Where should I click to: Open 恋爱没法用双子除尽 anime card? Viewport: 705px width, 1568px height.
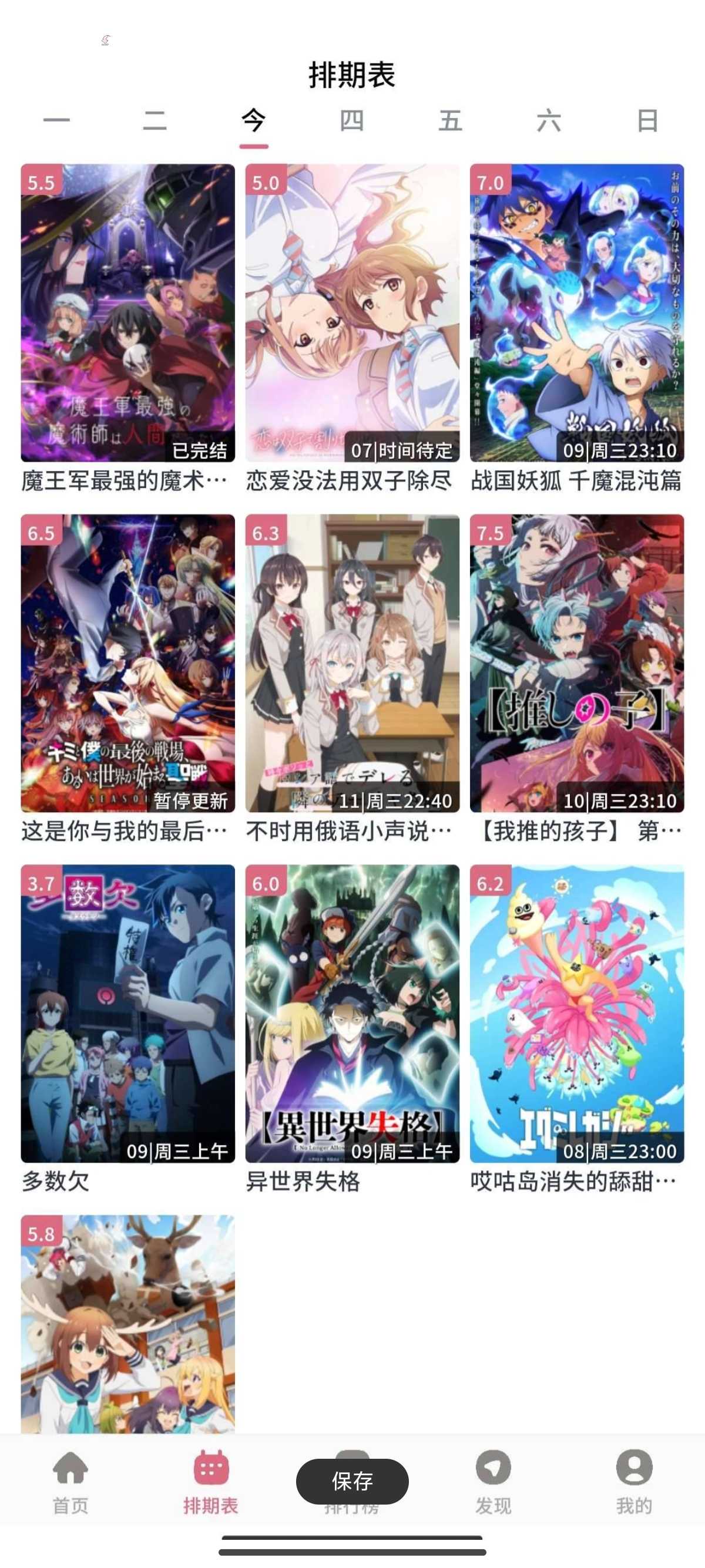352,313
